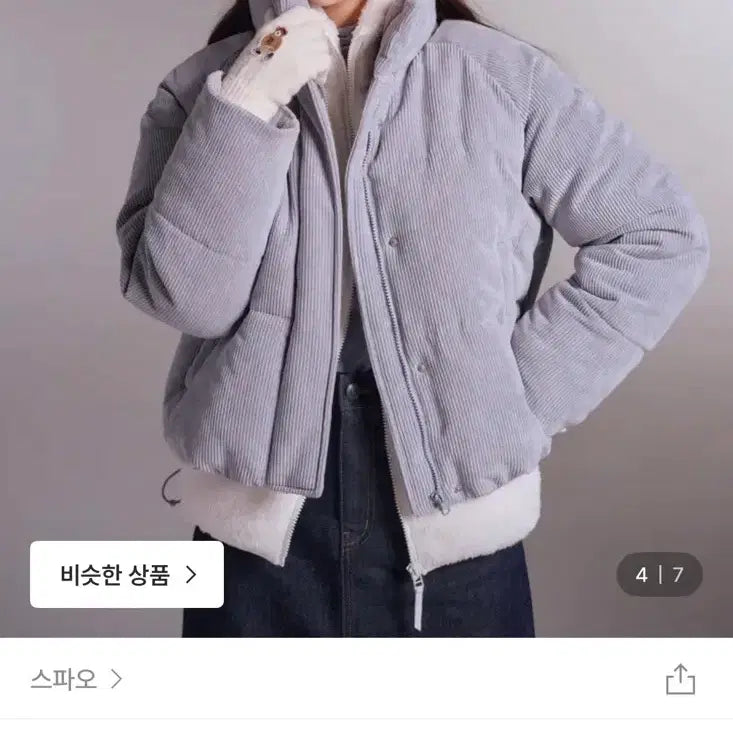The image size is (733, 733).
Task: Open similar products via 비슷한 상품
Action: click(127, 574)
